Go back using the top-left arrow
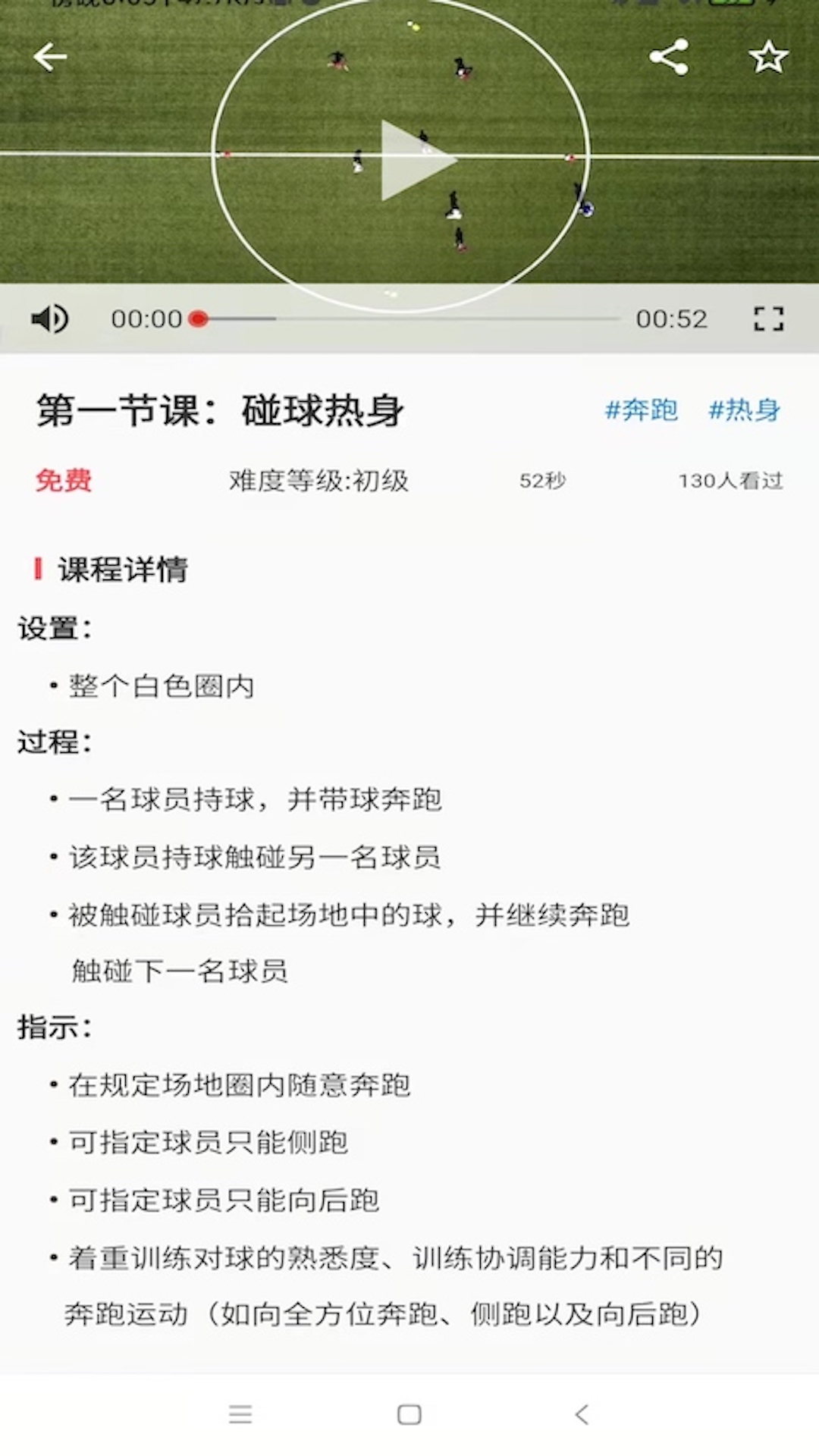The width and height of the screenshot is (819, 1456). 50,58
